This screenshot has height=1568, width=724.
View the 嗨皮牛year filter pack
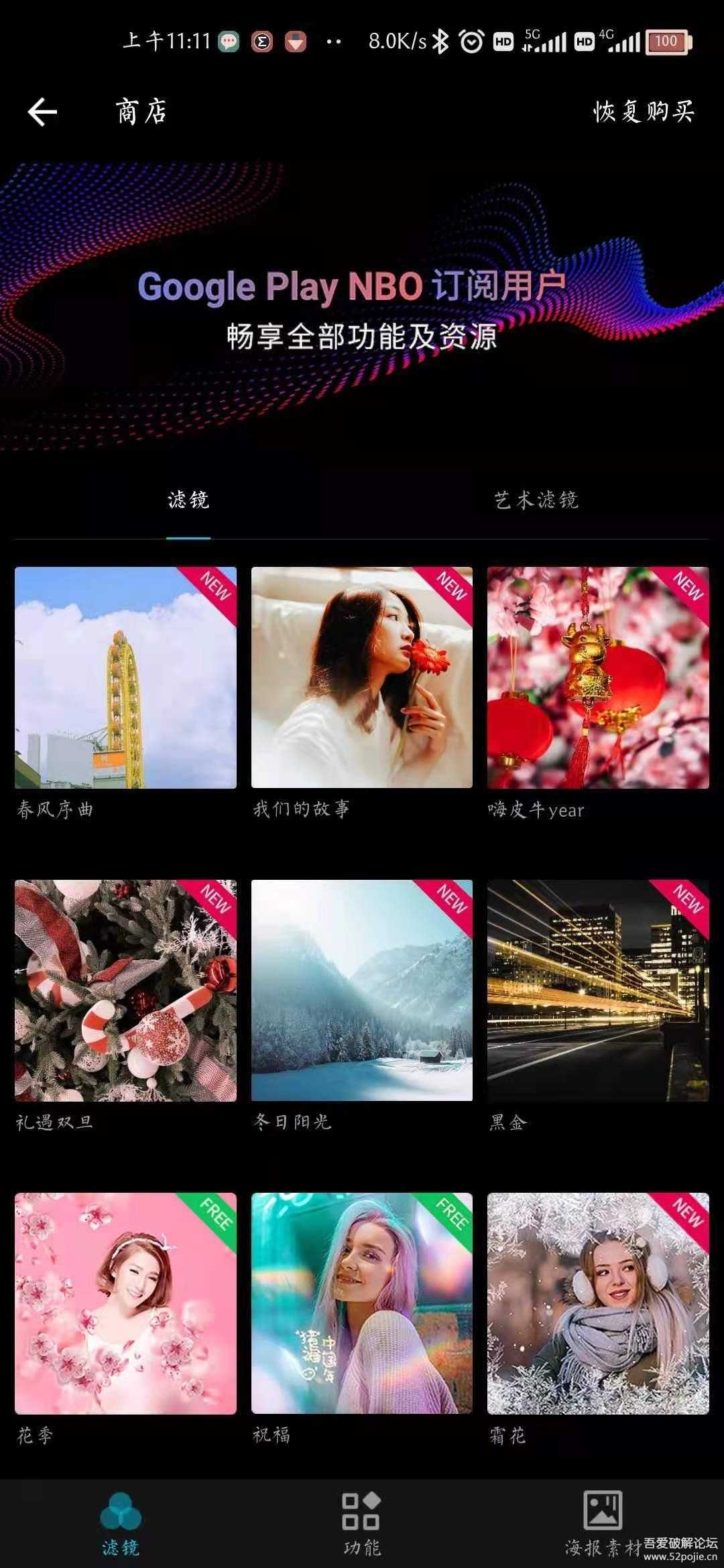pyautogui.click(x=598, y=677)
